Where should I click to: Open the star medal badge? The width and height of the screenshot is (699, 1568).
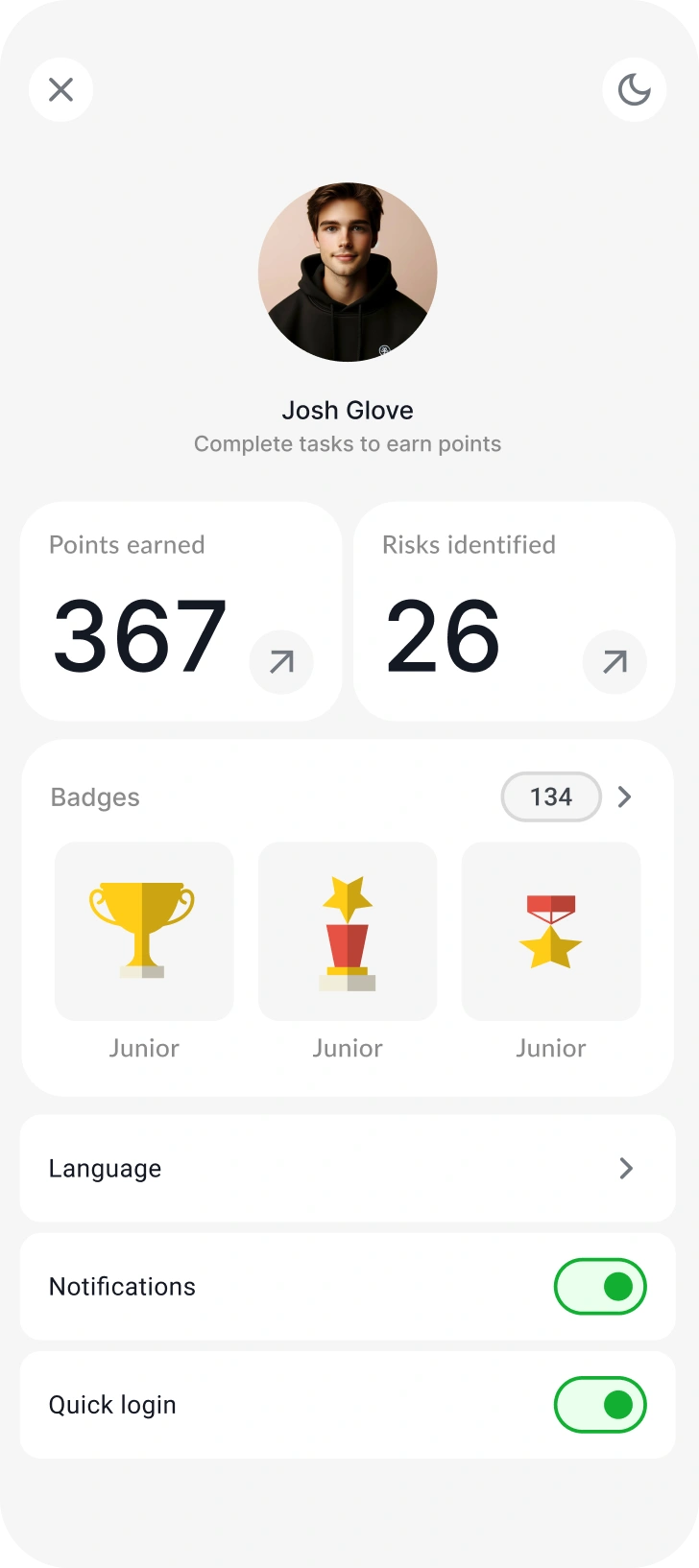coord(551,932)
